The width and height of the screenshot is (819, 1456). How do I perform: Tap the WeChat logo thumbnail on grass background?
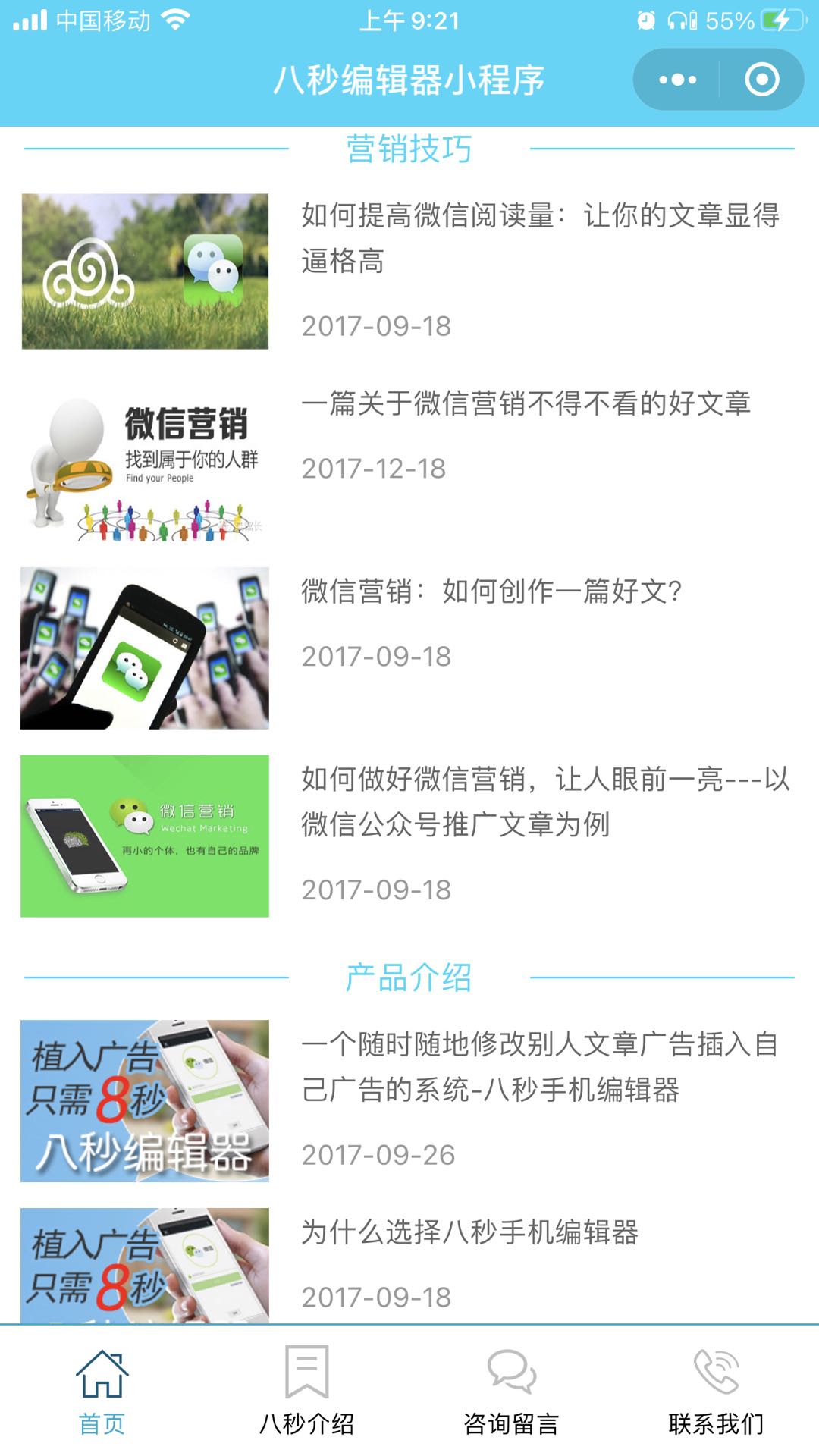coord(144,271)
